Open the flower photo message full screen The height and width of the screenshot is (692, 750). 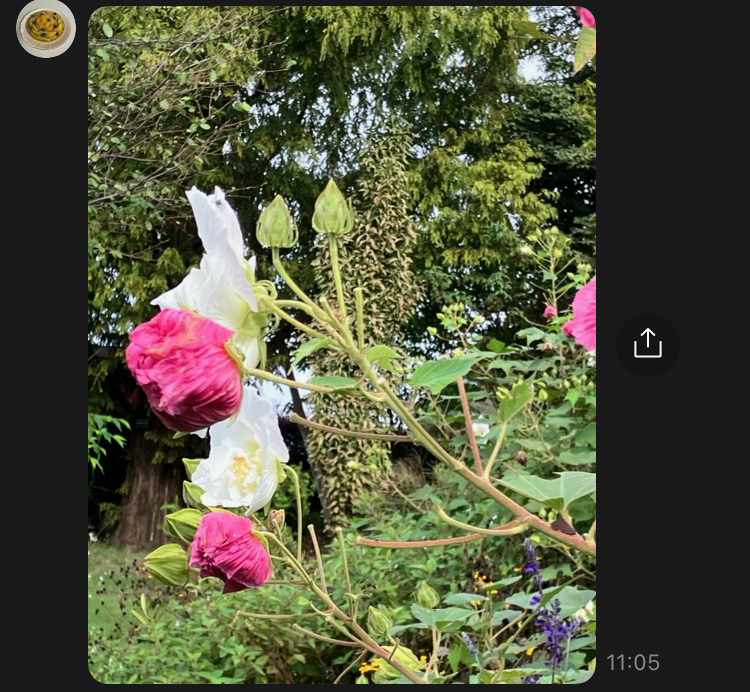tap(342, 345)
